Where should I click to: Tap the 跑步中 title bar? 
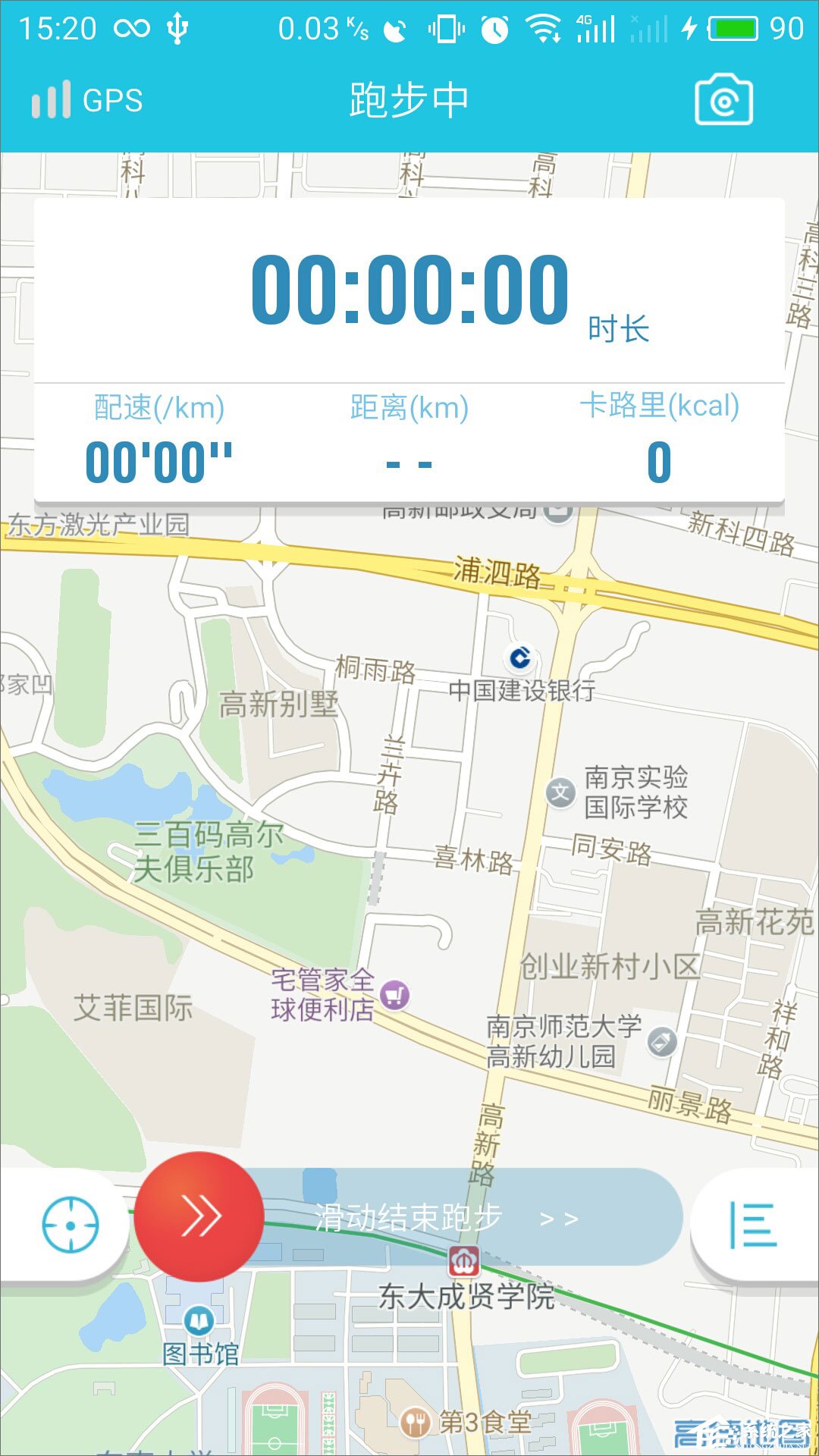(x=409, y=99)
